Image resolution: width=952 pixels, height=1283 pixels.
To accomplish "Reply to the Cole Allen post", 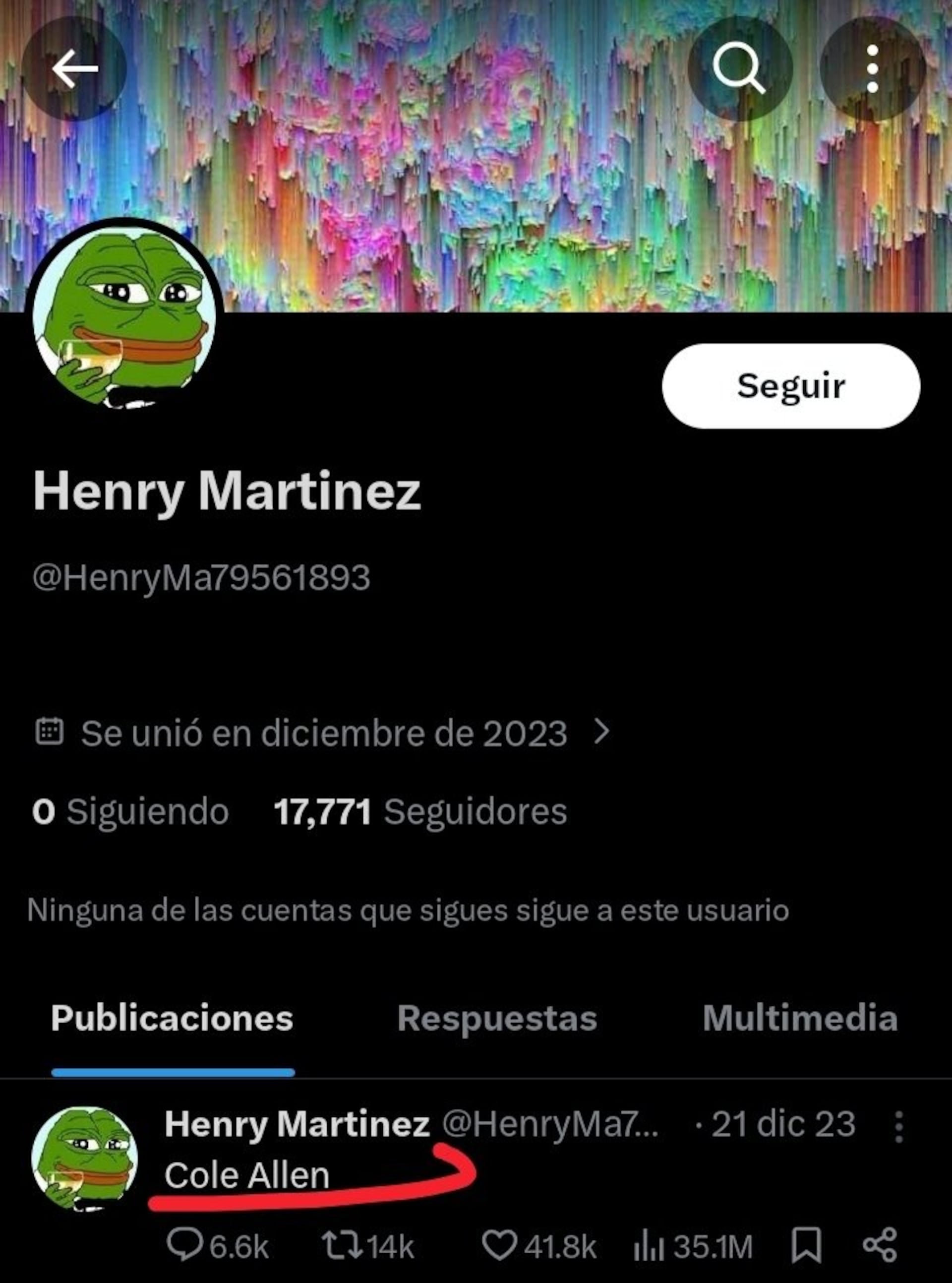I will [183, 1245].
